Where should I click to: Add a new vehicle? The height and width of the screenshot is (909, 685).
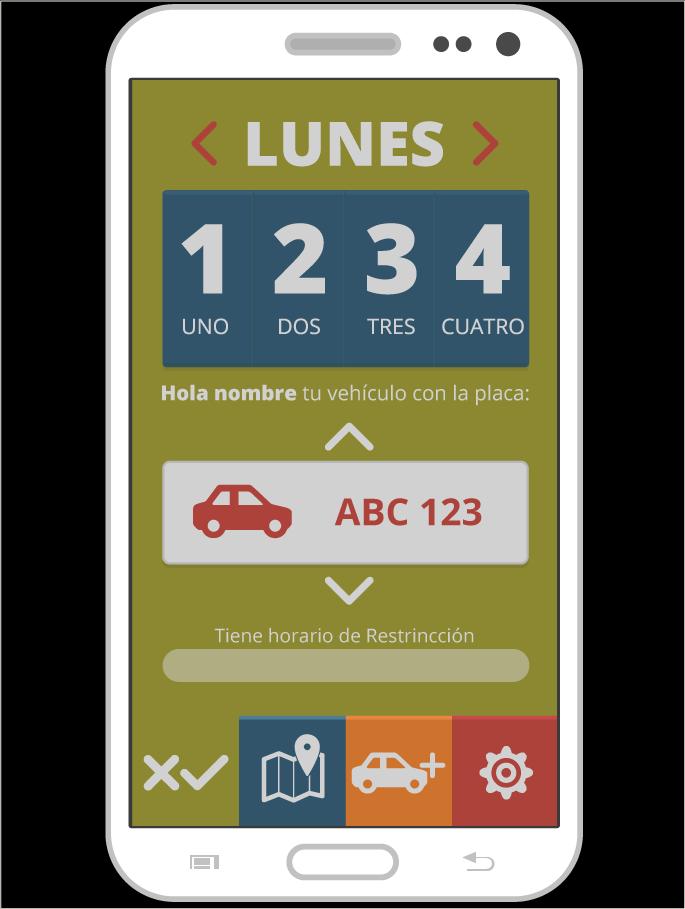pyautogui.click(x=398, y=771)
